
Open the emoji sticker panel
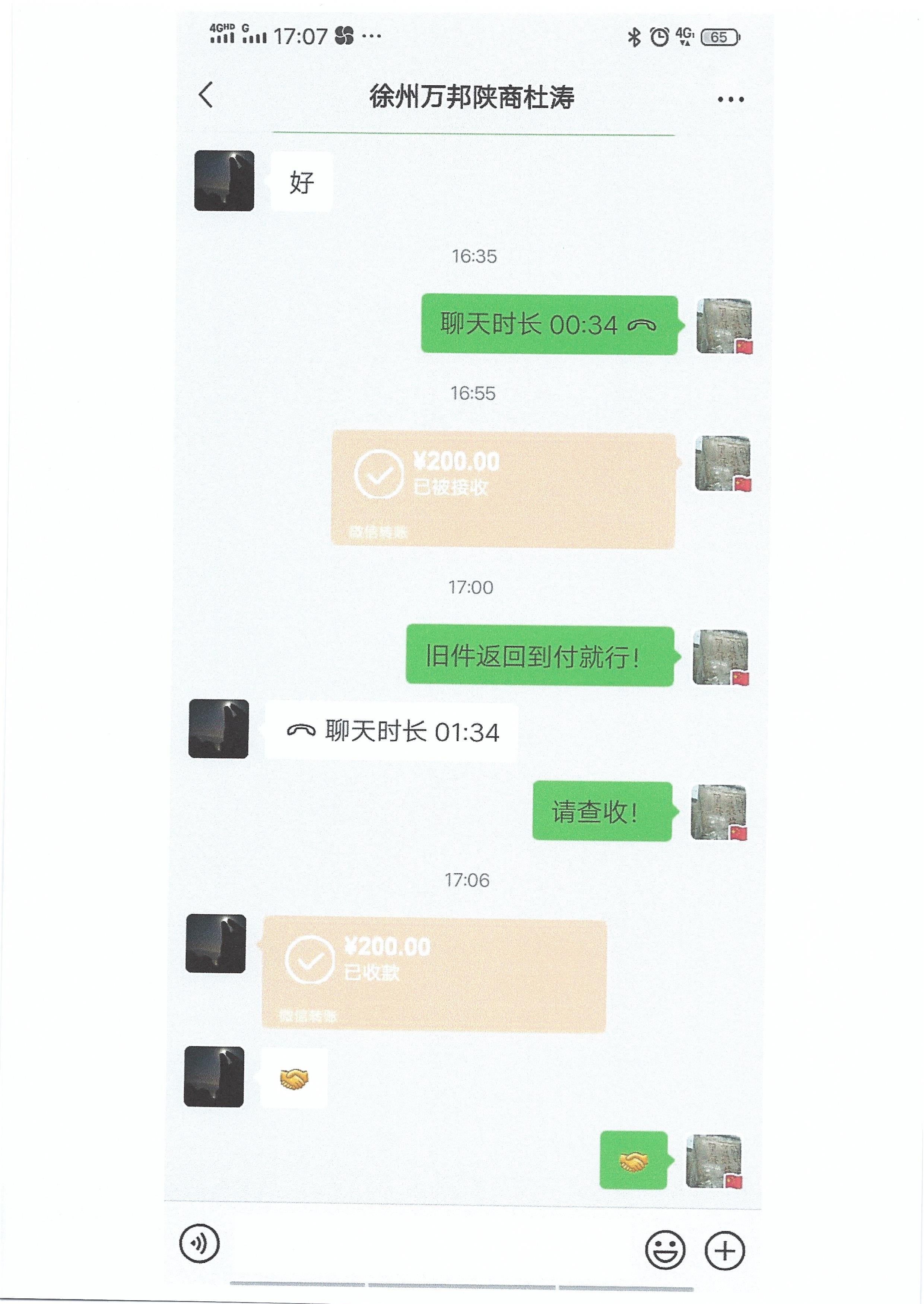click(x=664, y=1250)
